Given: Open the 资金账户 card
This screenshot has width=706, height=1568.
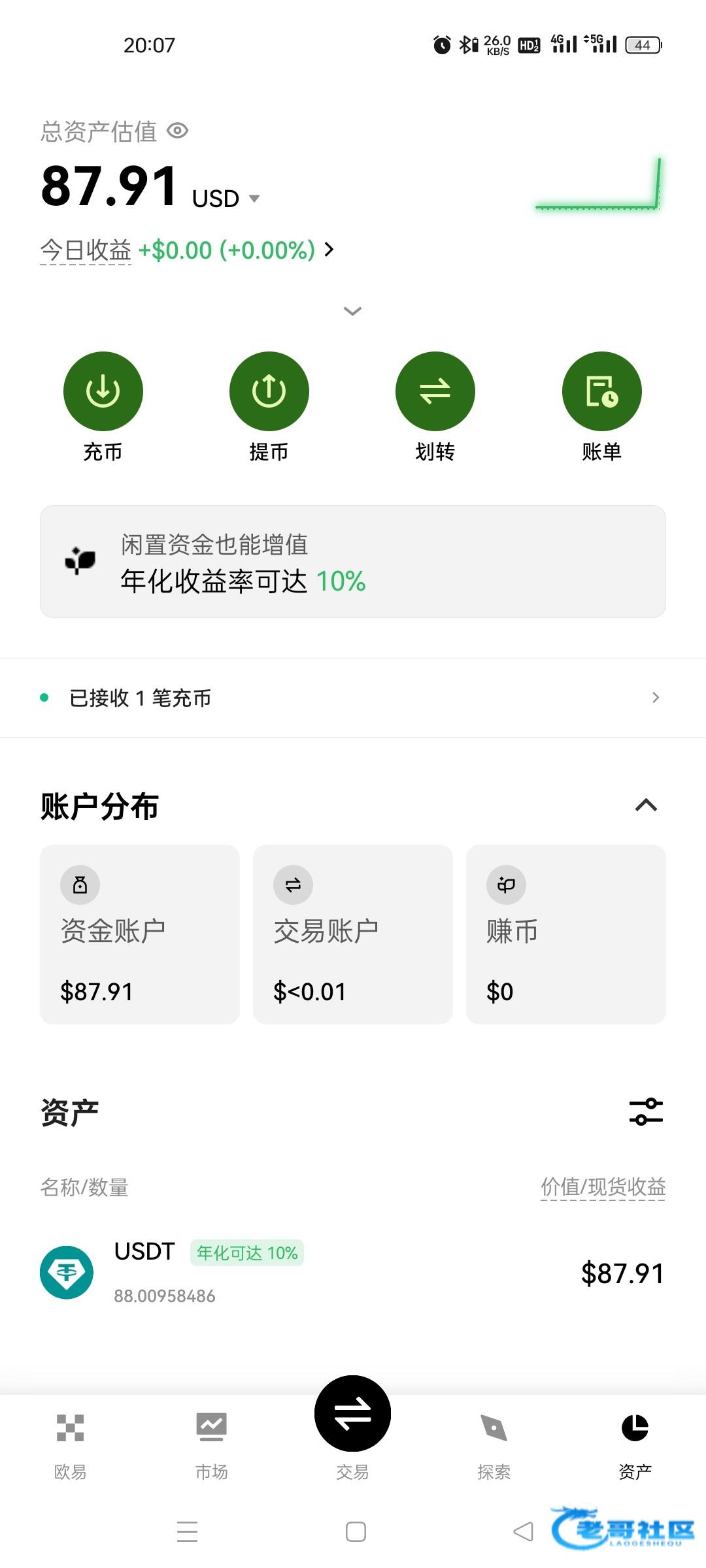Looking at the screenshot, I should click(139, 934).
